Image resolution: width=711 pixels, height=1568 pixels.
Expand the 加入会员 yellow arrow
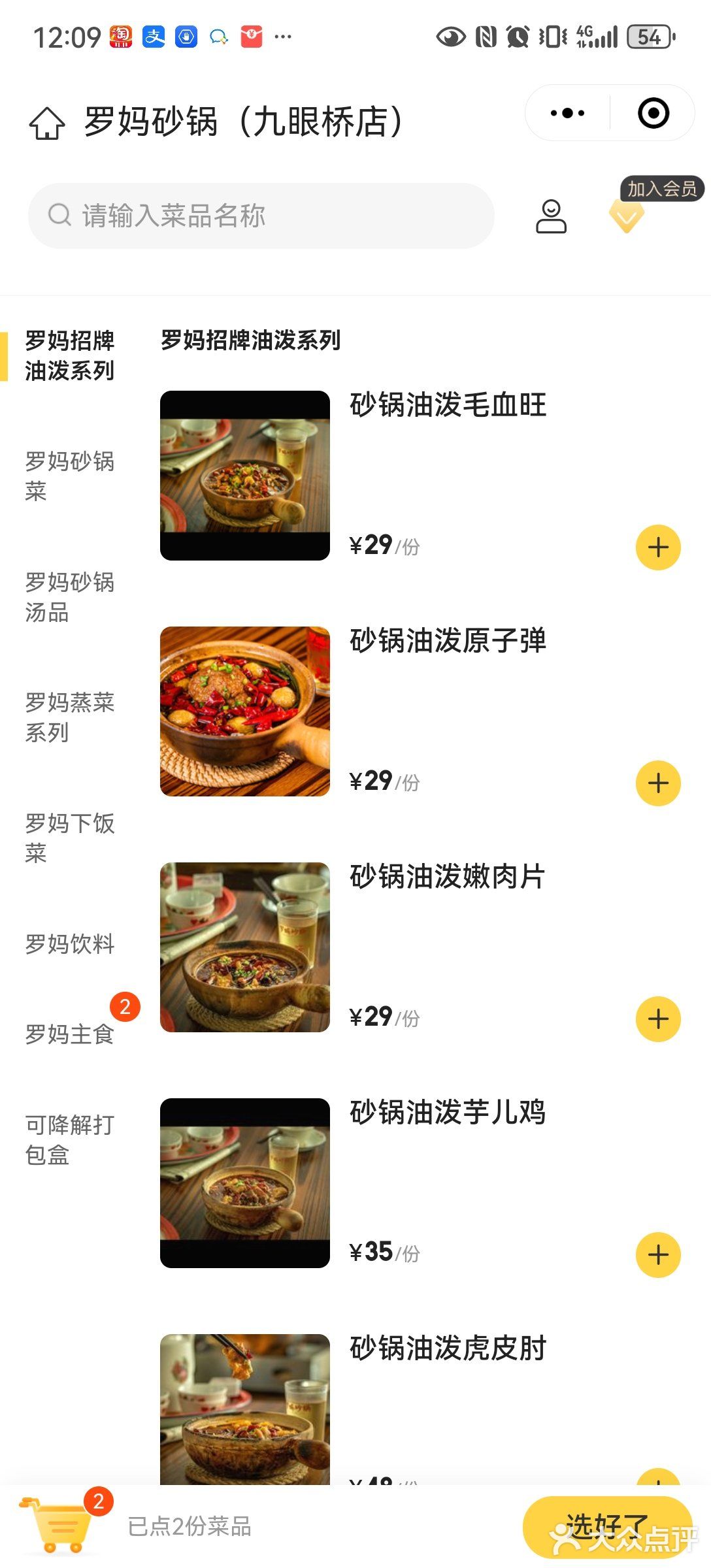pyautogui.click(x=625, y=216)
